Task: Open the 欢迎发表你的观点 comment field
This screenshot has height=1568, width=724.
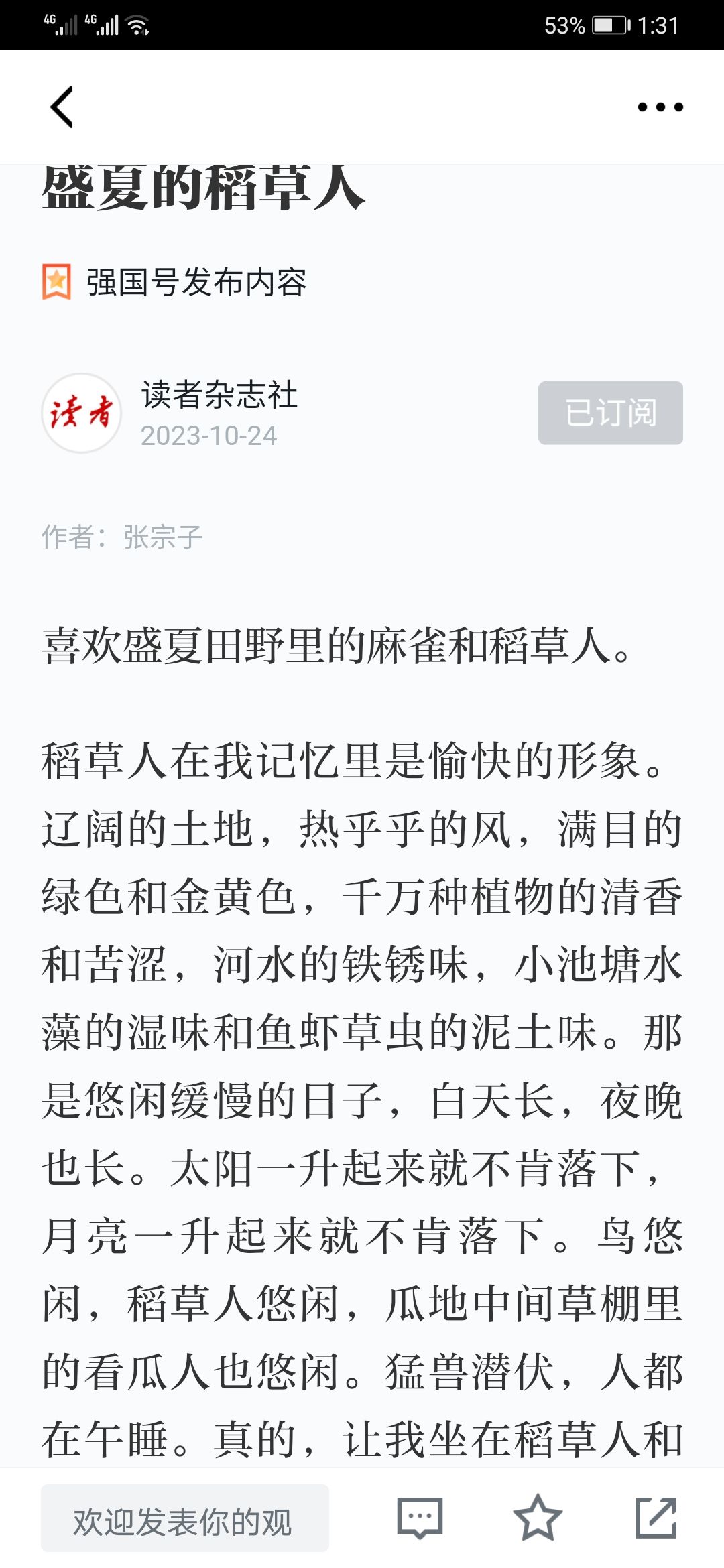Action: pyautogui.click(x=185, y=1518)
